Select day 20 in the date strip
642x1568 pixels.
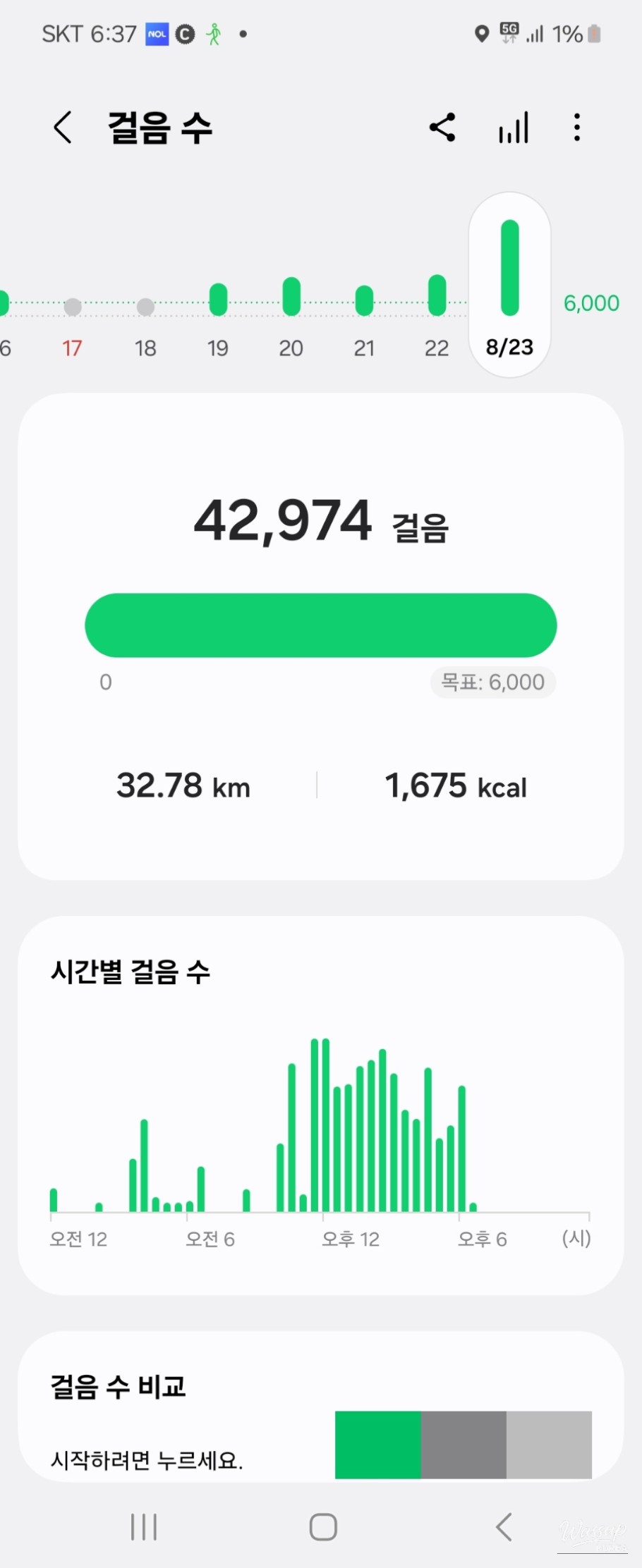click(291, 321)
